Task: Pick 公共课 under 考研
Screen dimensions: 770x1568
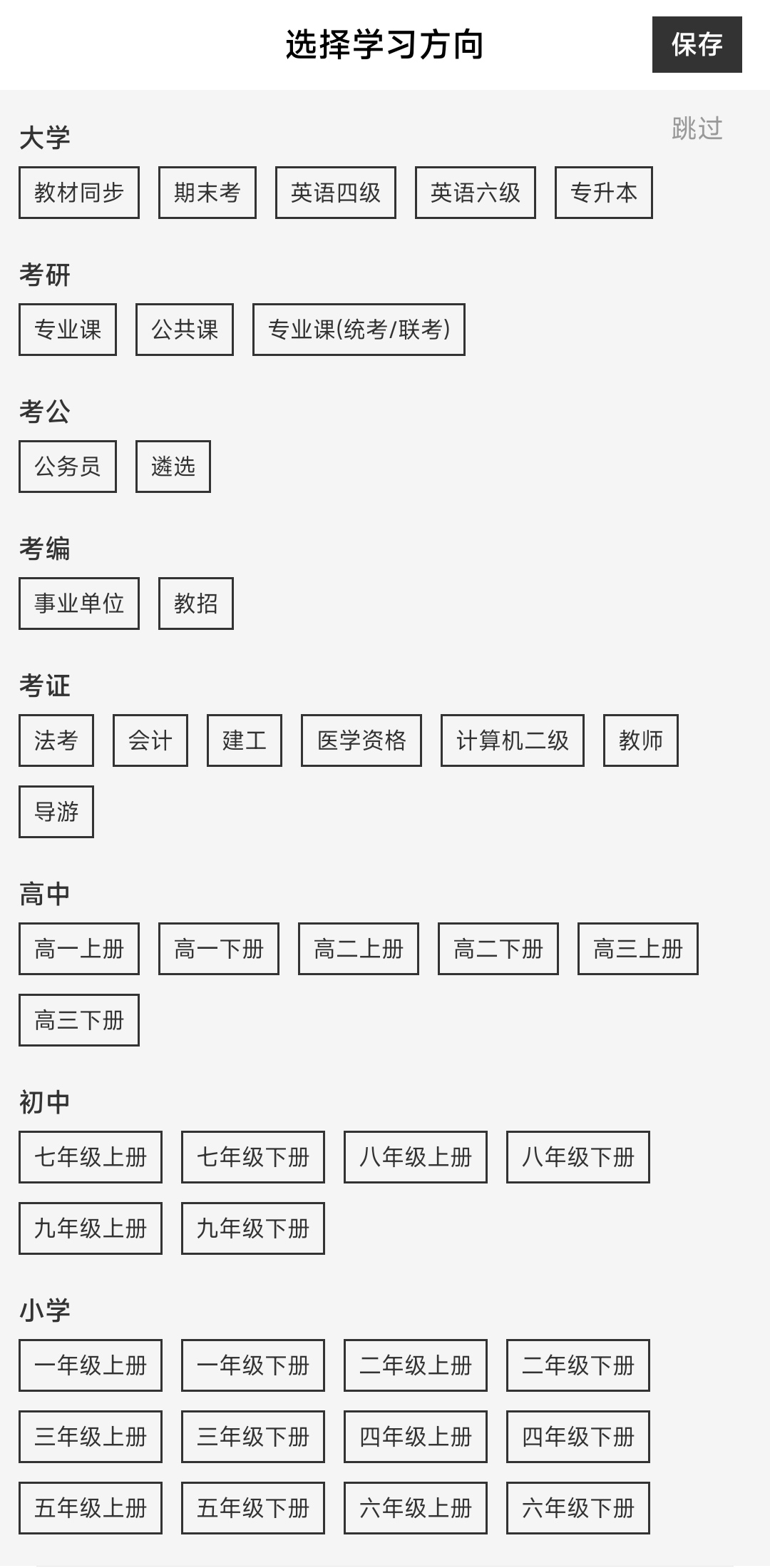Action: [185, 330]
